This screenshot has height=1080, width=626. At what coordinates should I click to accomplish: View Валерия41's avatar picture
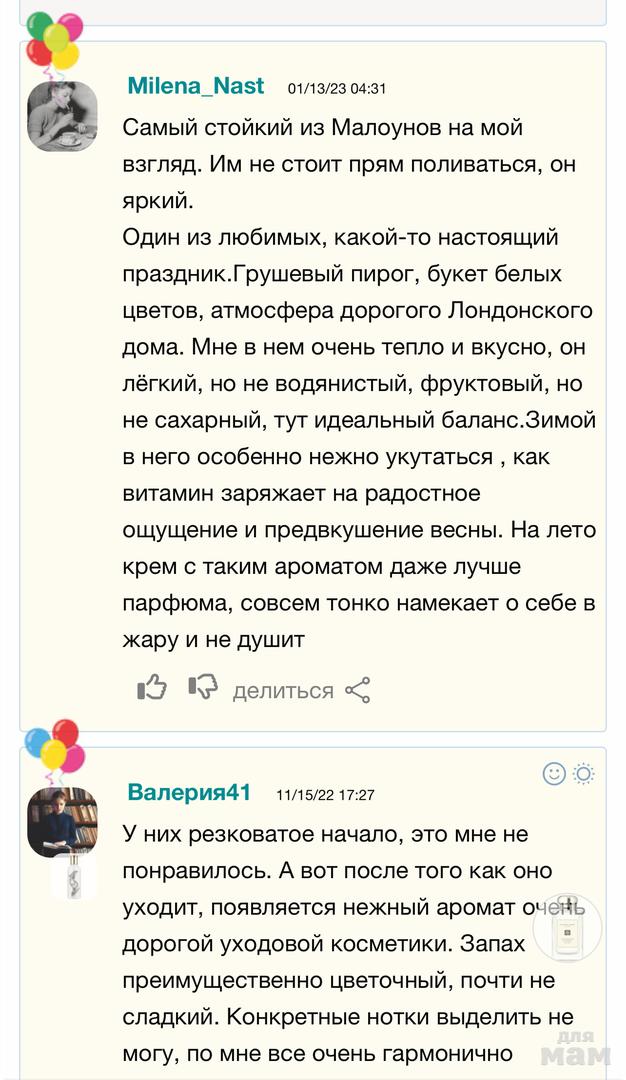click(x=62, y=822)
